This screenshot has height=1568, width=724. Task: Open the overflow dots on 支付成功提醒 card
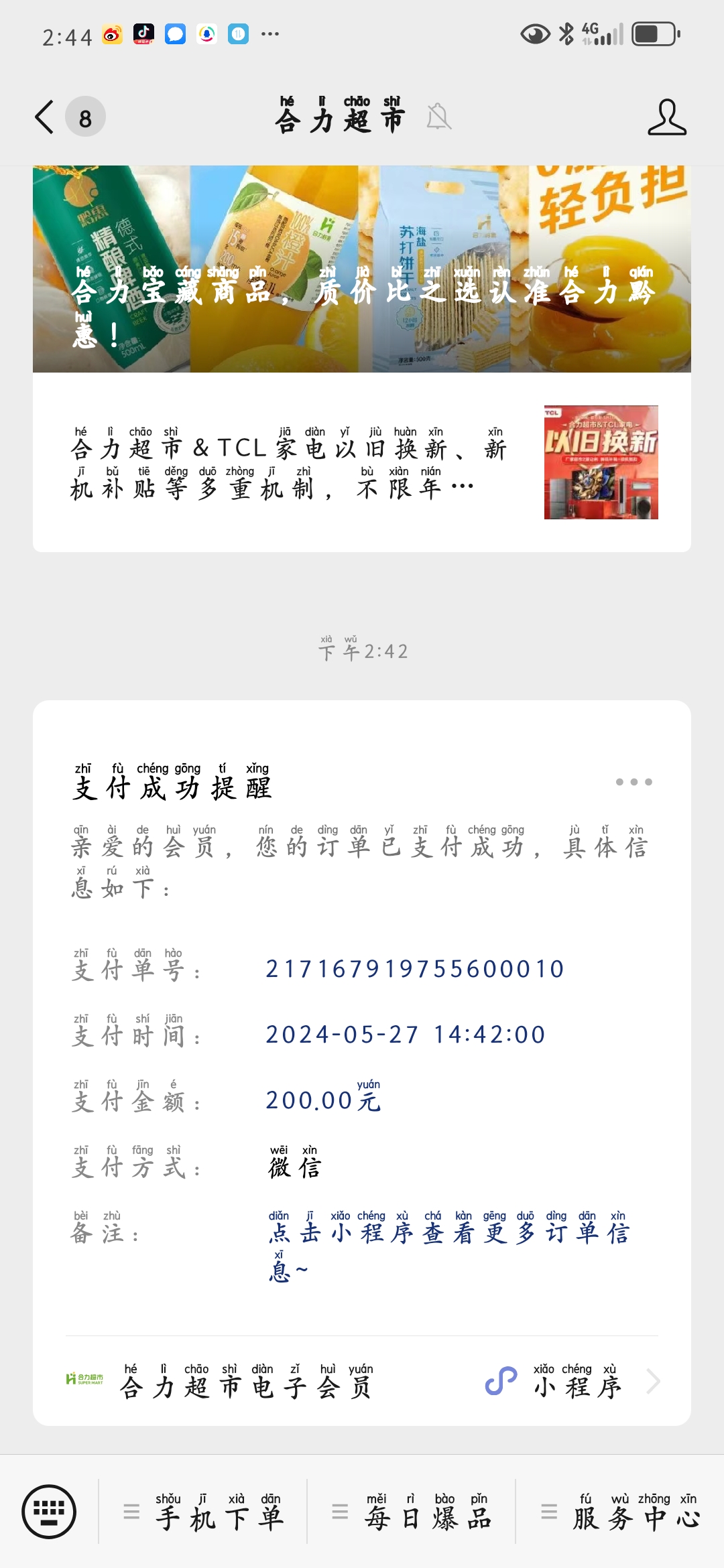pos(633,782)
